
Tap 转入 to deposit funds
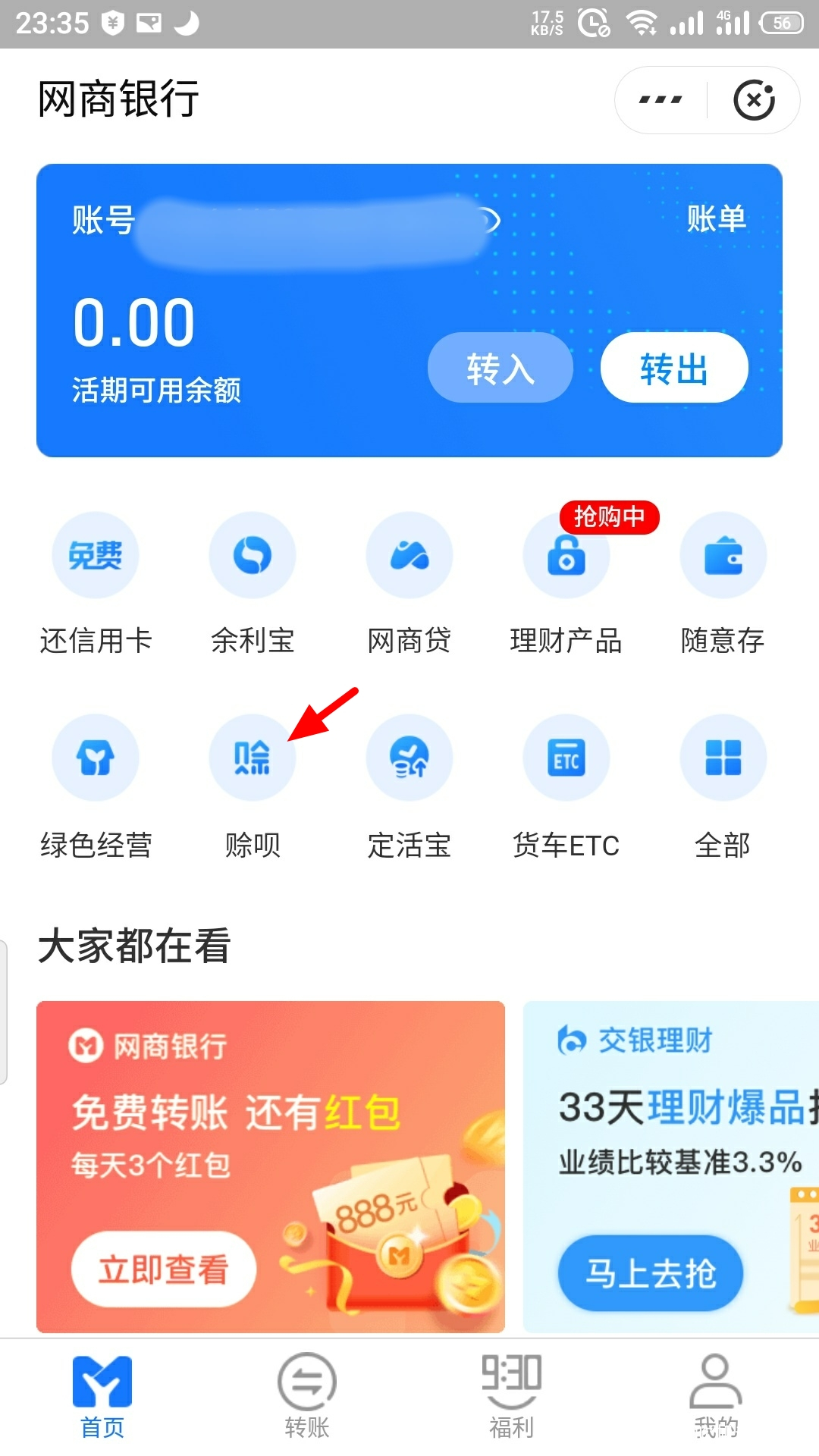coord(500,367)
